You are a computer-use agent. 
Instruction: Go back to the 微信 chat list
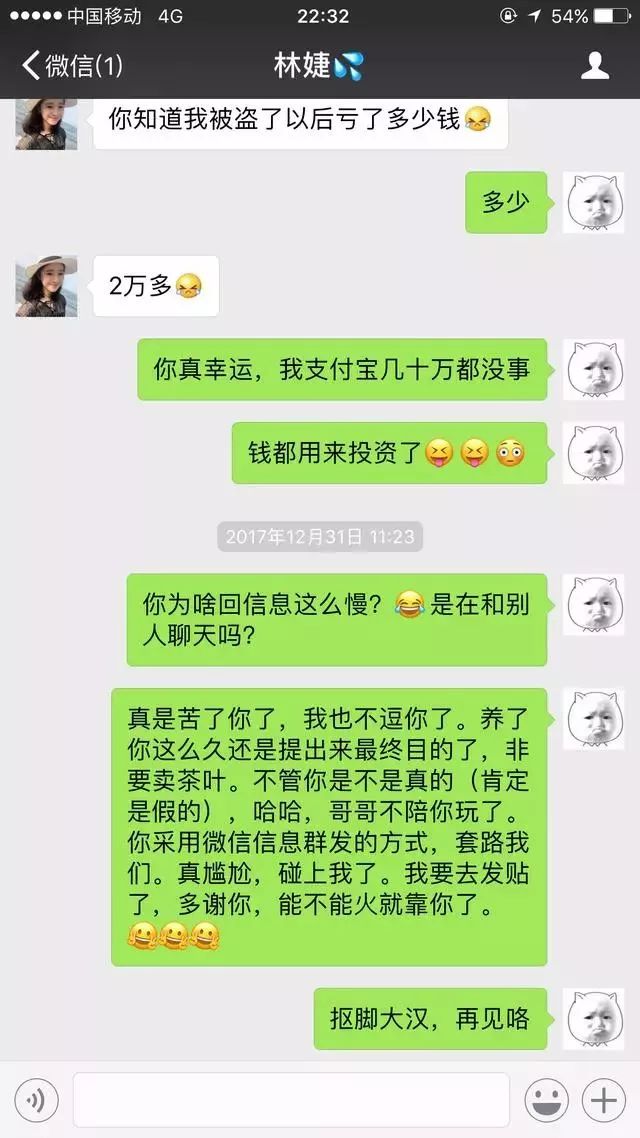72,66
